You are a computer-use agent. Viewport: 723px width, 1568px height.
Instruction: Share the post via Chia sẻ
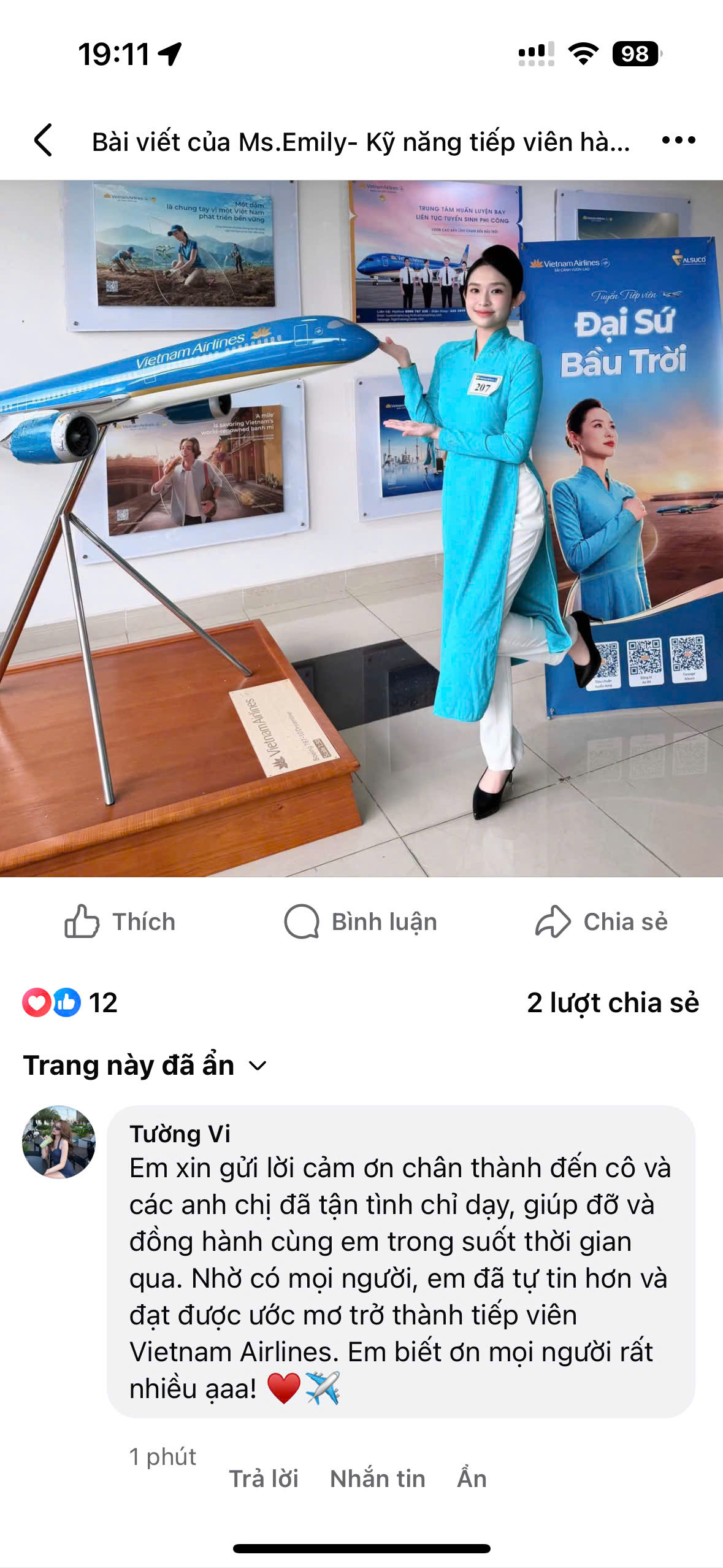[602, 922]
